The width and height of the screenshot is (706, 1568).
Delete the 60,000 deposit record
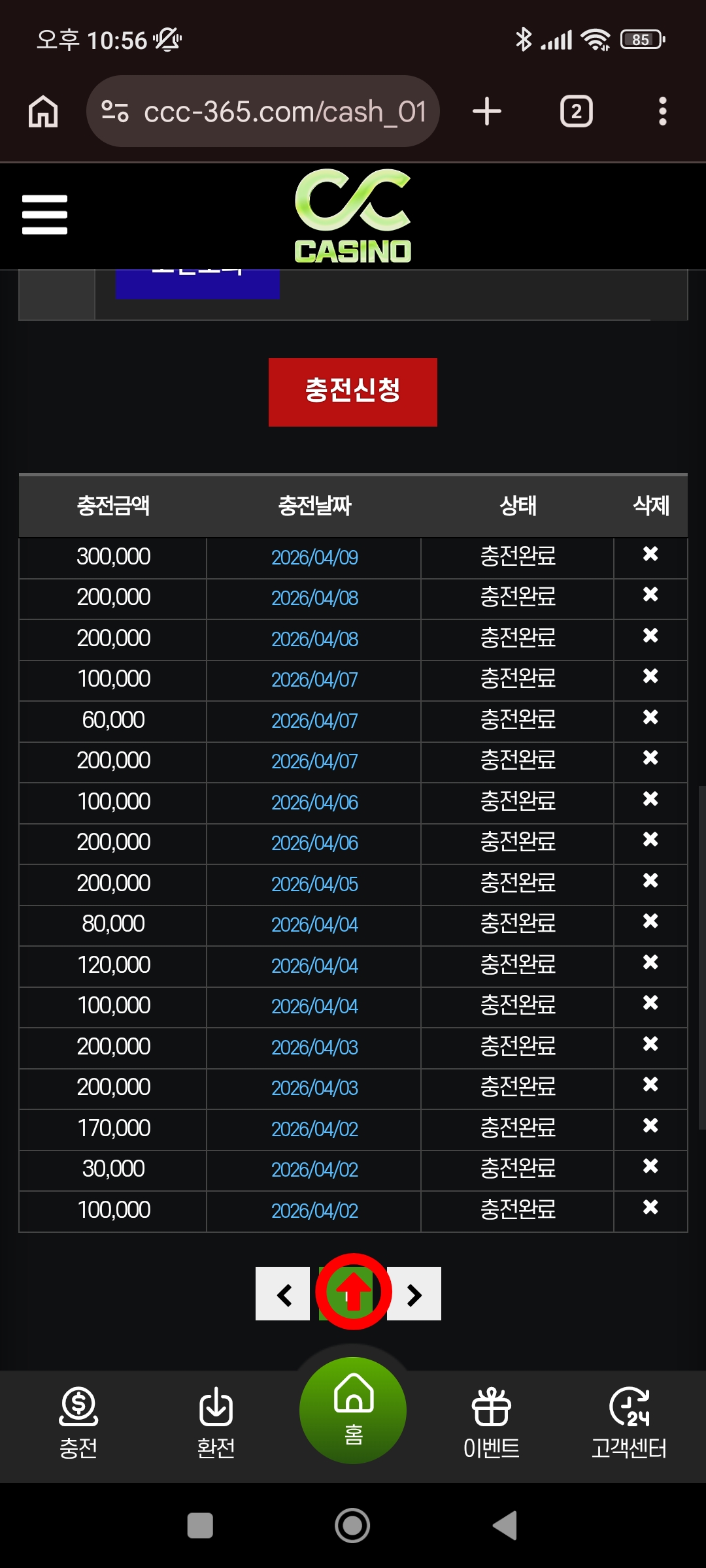point(650,717)
